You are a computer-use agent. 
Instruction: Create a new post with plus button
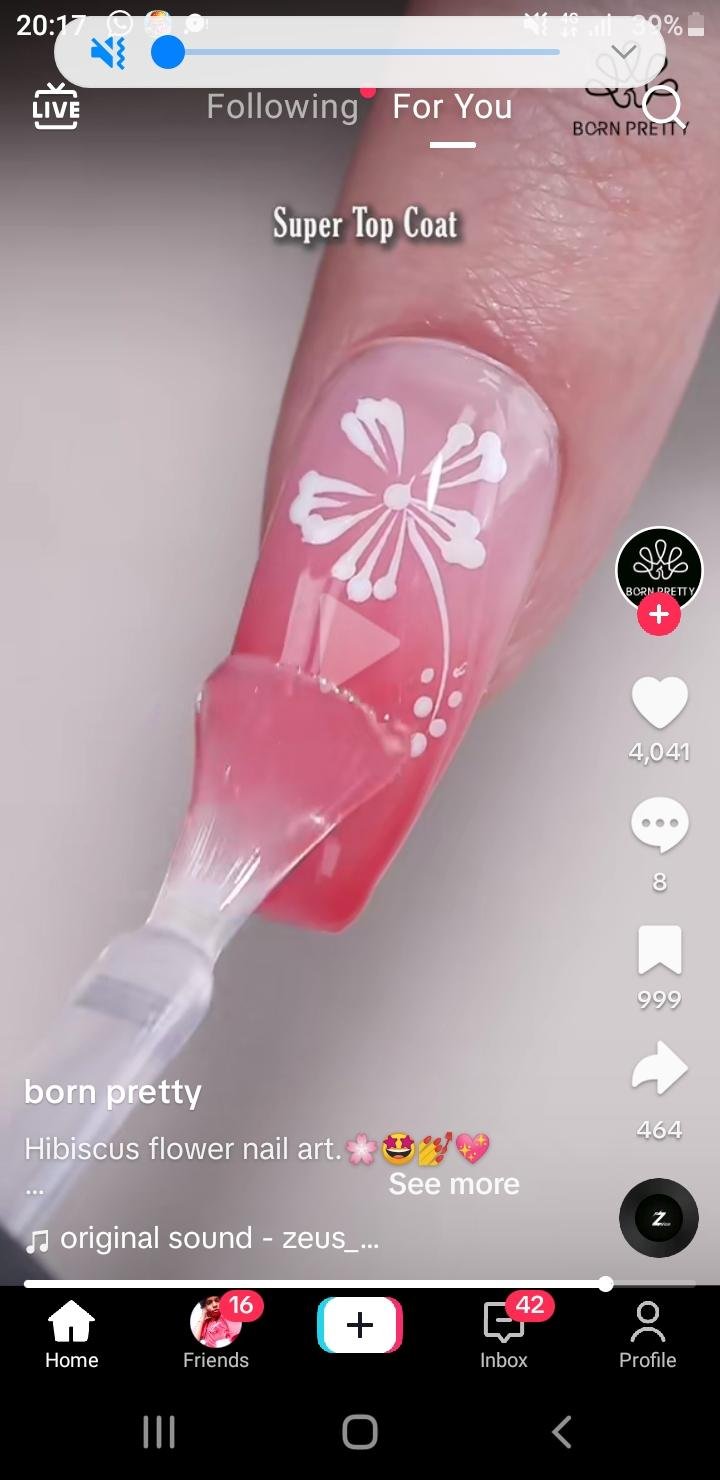360,1325
